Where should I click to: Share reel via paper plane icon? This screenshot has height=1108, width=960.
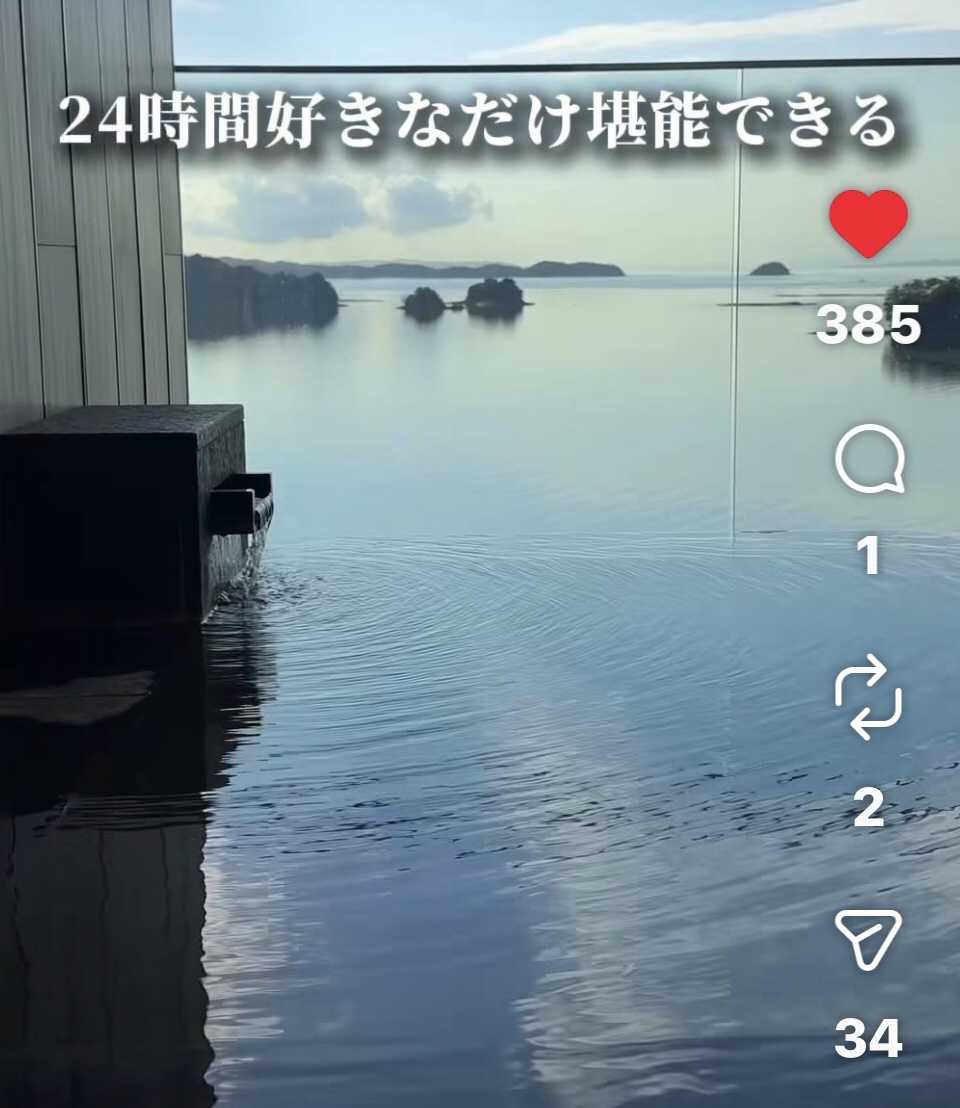pyautogui.click(x=868, y=939)
